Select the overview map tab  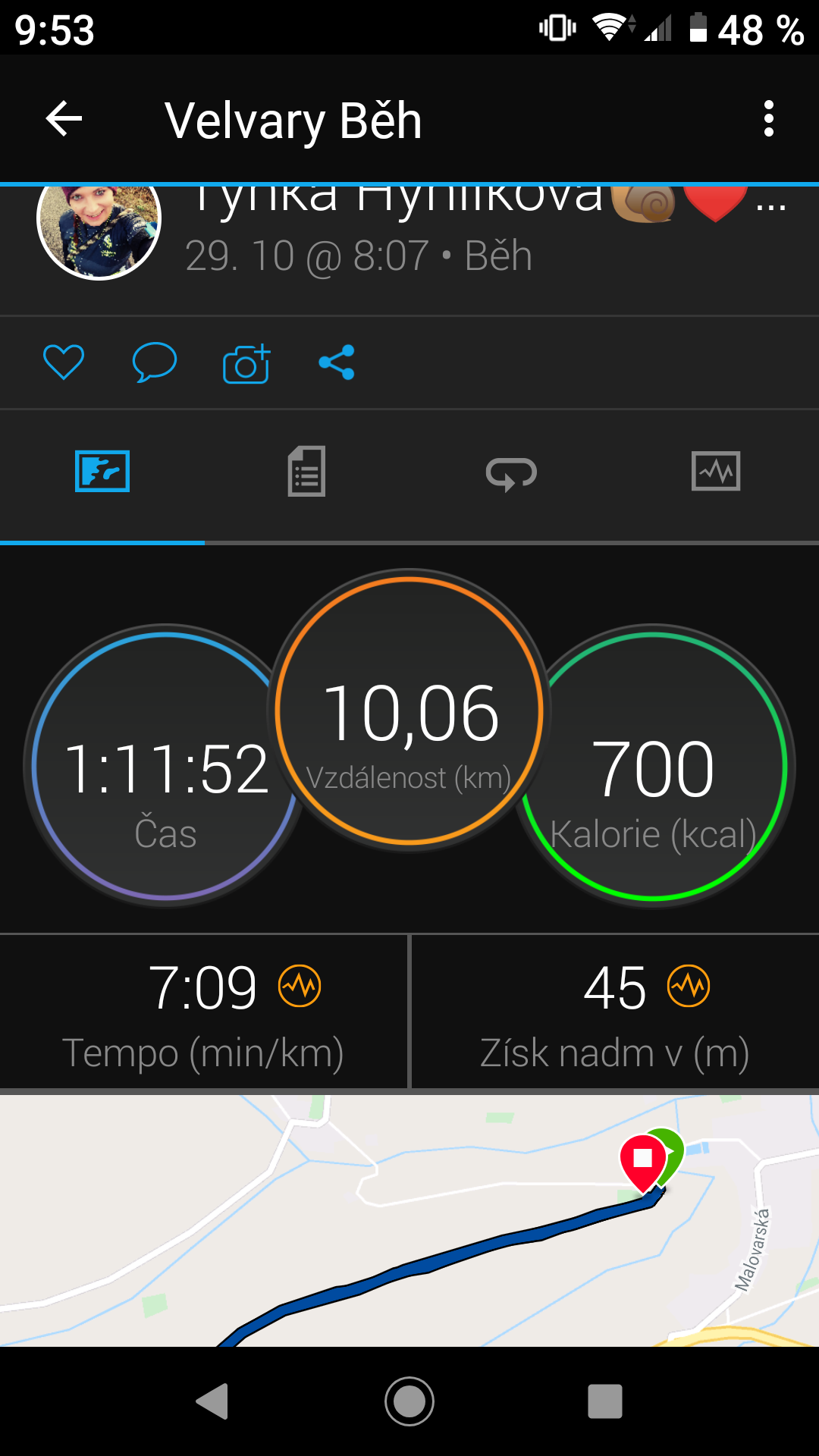tap(102, 471)
